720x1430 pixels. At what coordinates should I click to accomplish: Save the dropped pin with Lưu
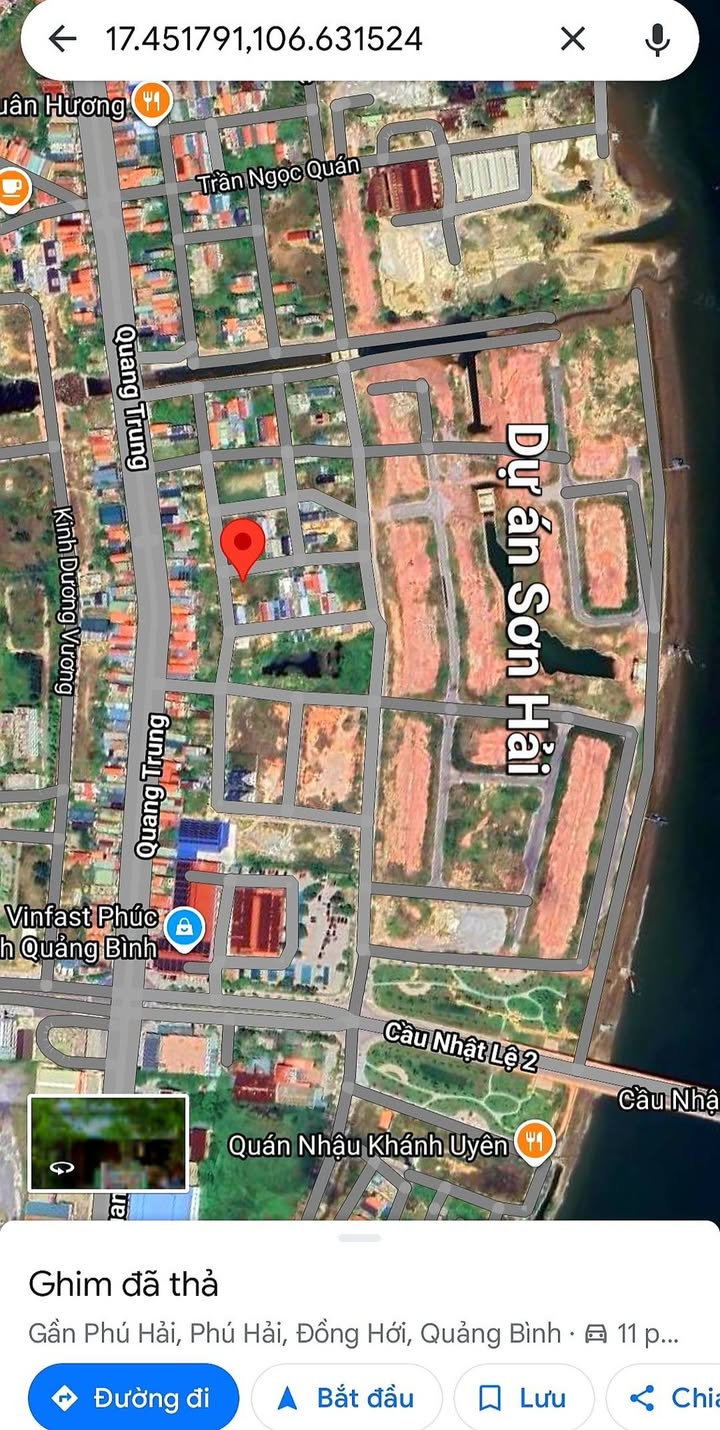[523, 1397]
